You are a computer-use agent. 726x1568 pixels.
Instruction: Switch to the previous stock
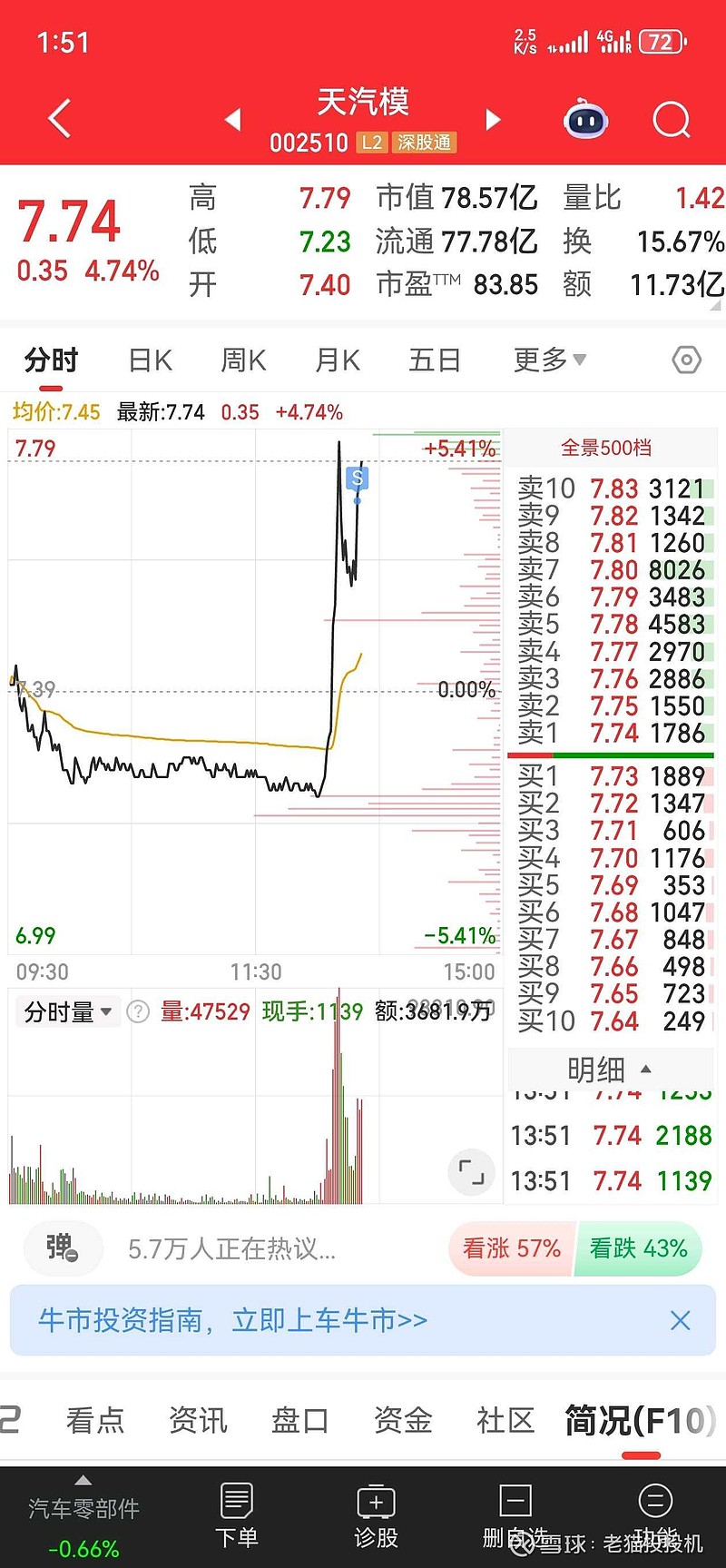pyautogui.click(x=233, y=119)
